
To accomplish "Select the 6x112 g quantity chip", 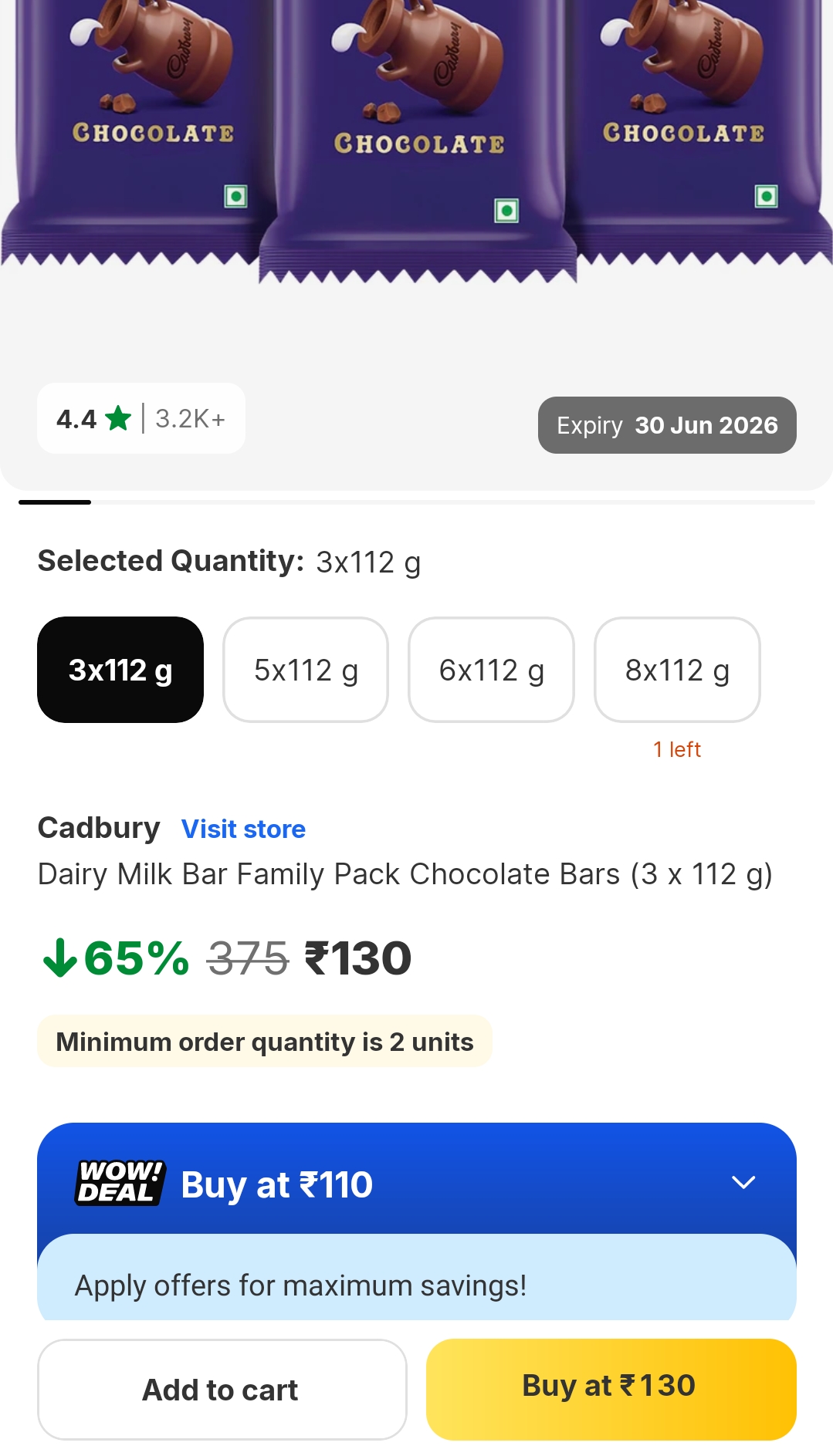I will pos(491,670).
